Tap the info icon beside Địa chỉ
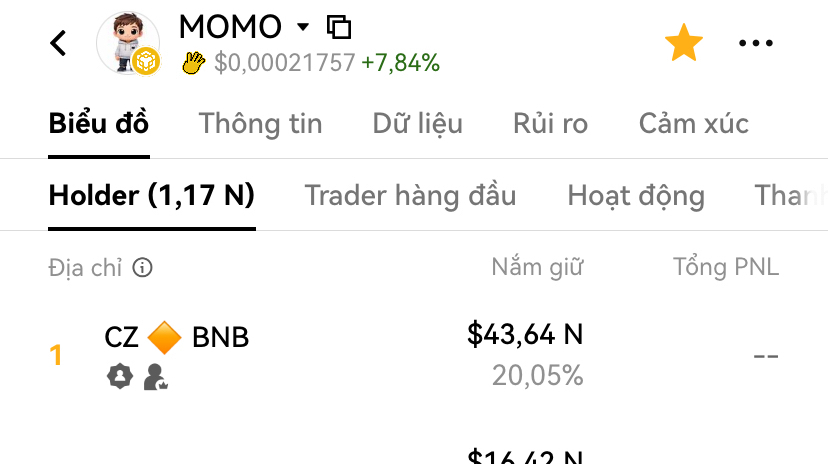Viewport: 828px width, 464px height. click(x=142, y=268)
